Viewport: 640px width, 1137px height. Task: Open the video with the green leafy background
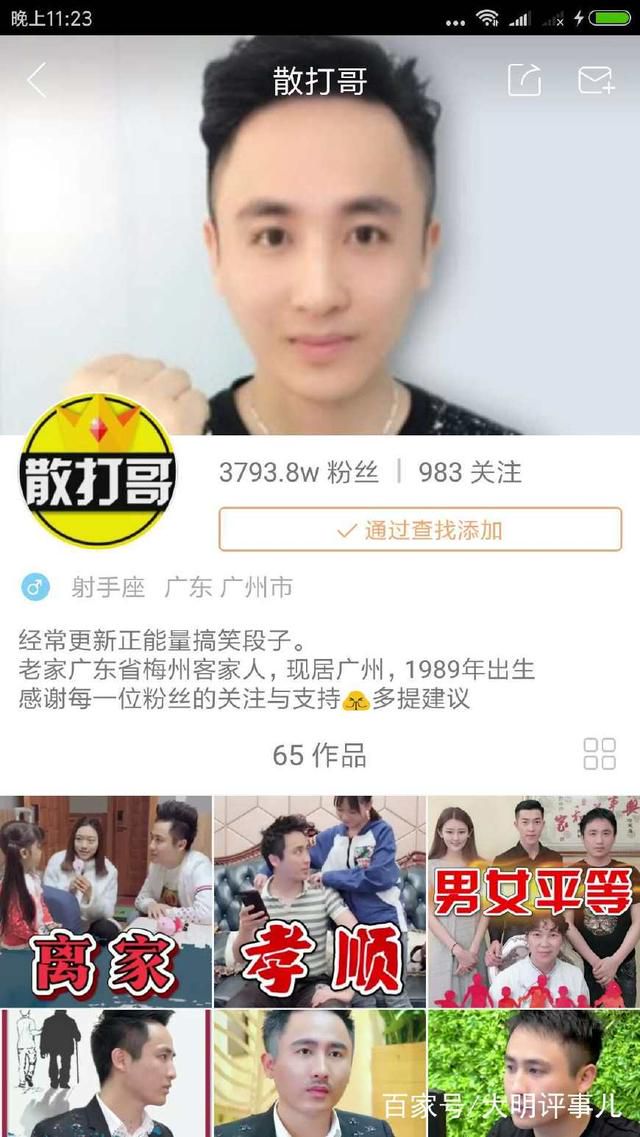[x=534, y=1073]
